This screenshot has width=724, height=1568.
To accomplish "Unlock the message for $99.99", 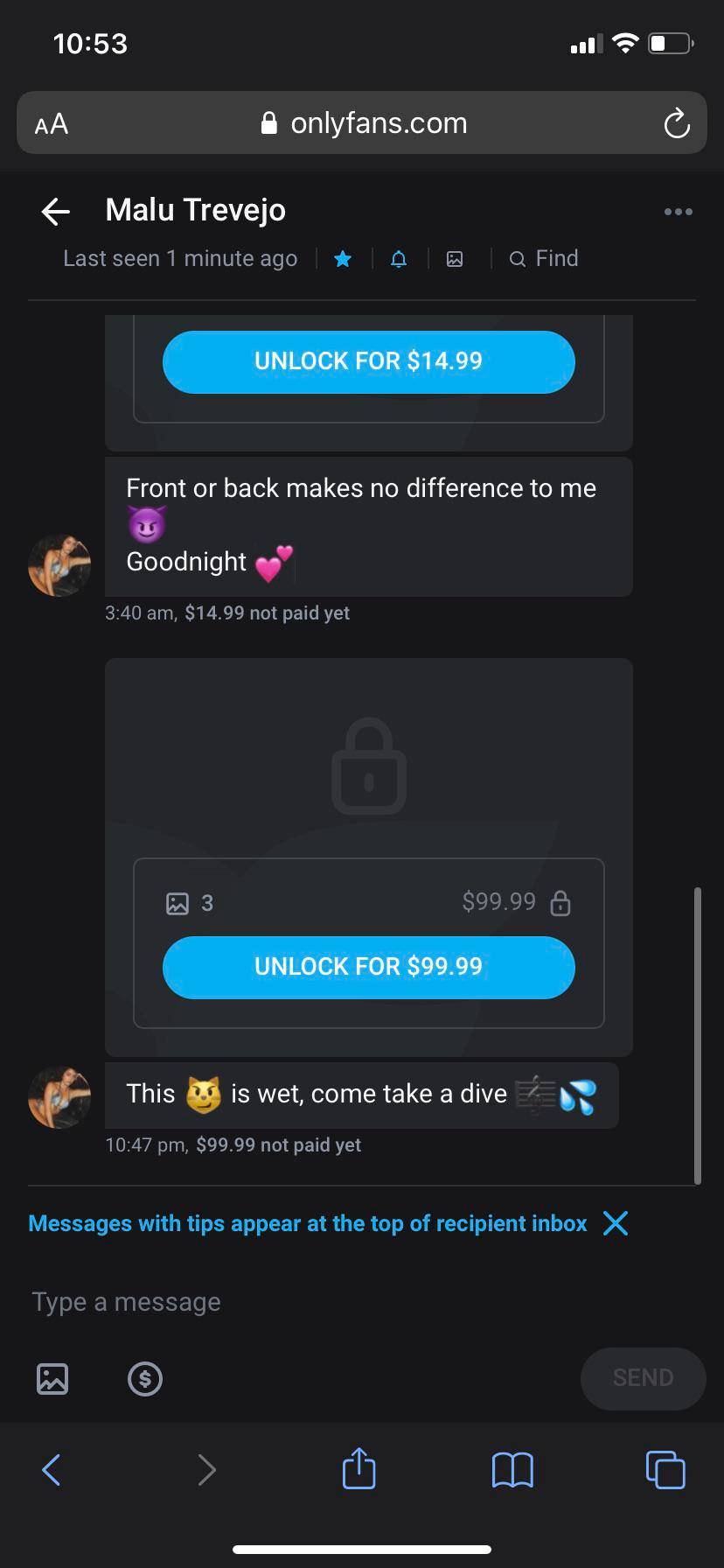I will coord(368,967).
